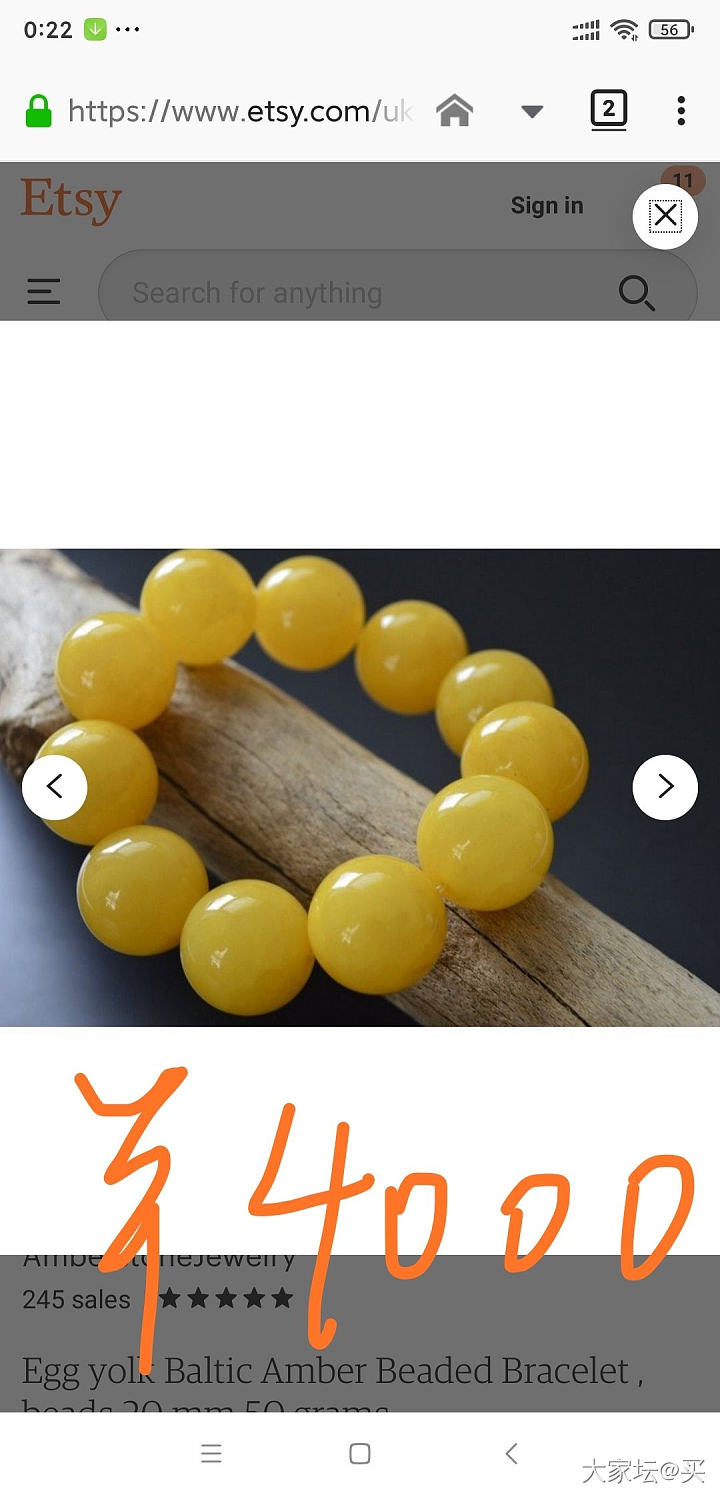
Task: Tap the etsy.com URL address bar
Action: (x=240, y=111)
